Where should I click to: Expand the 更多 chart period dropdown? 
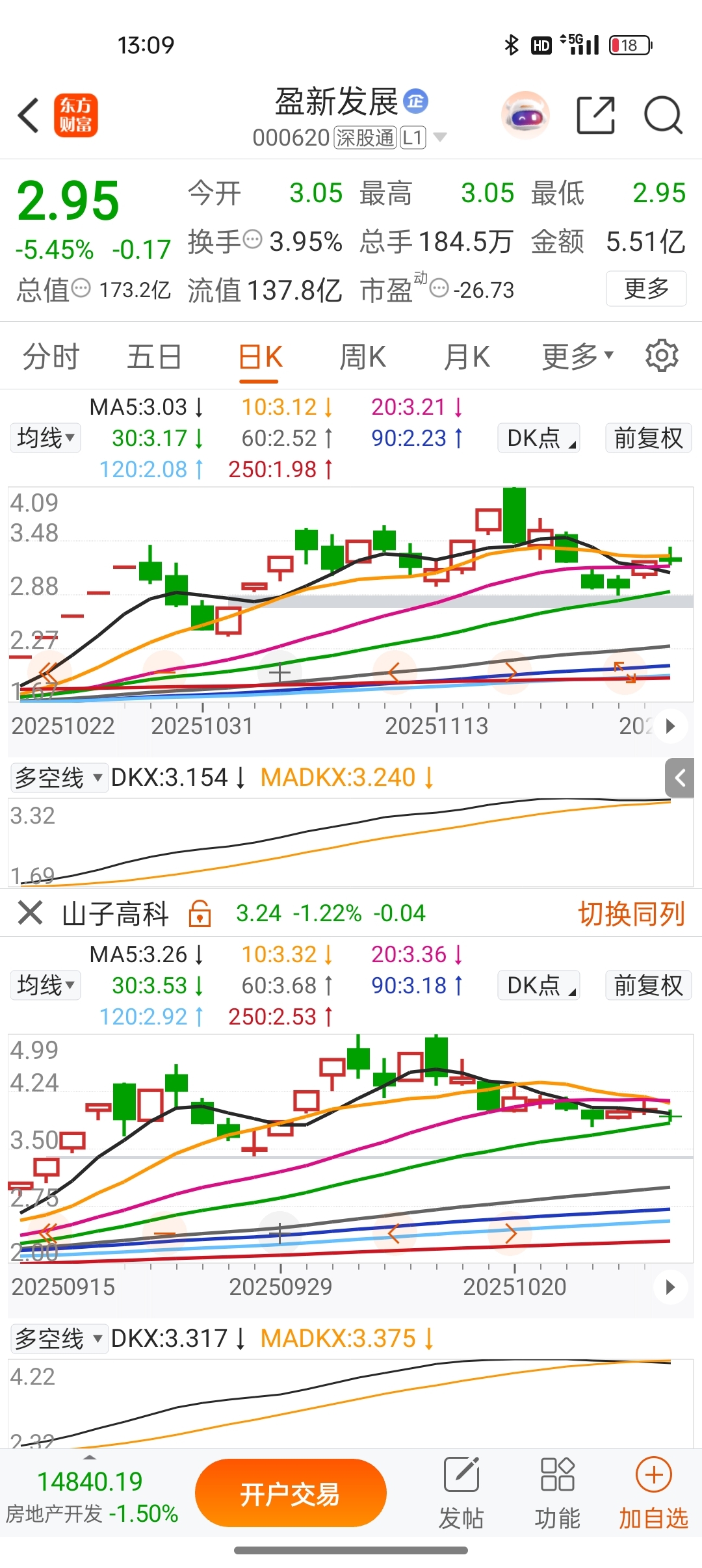[577, 357]
